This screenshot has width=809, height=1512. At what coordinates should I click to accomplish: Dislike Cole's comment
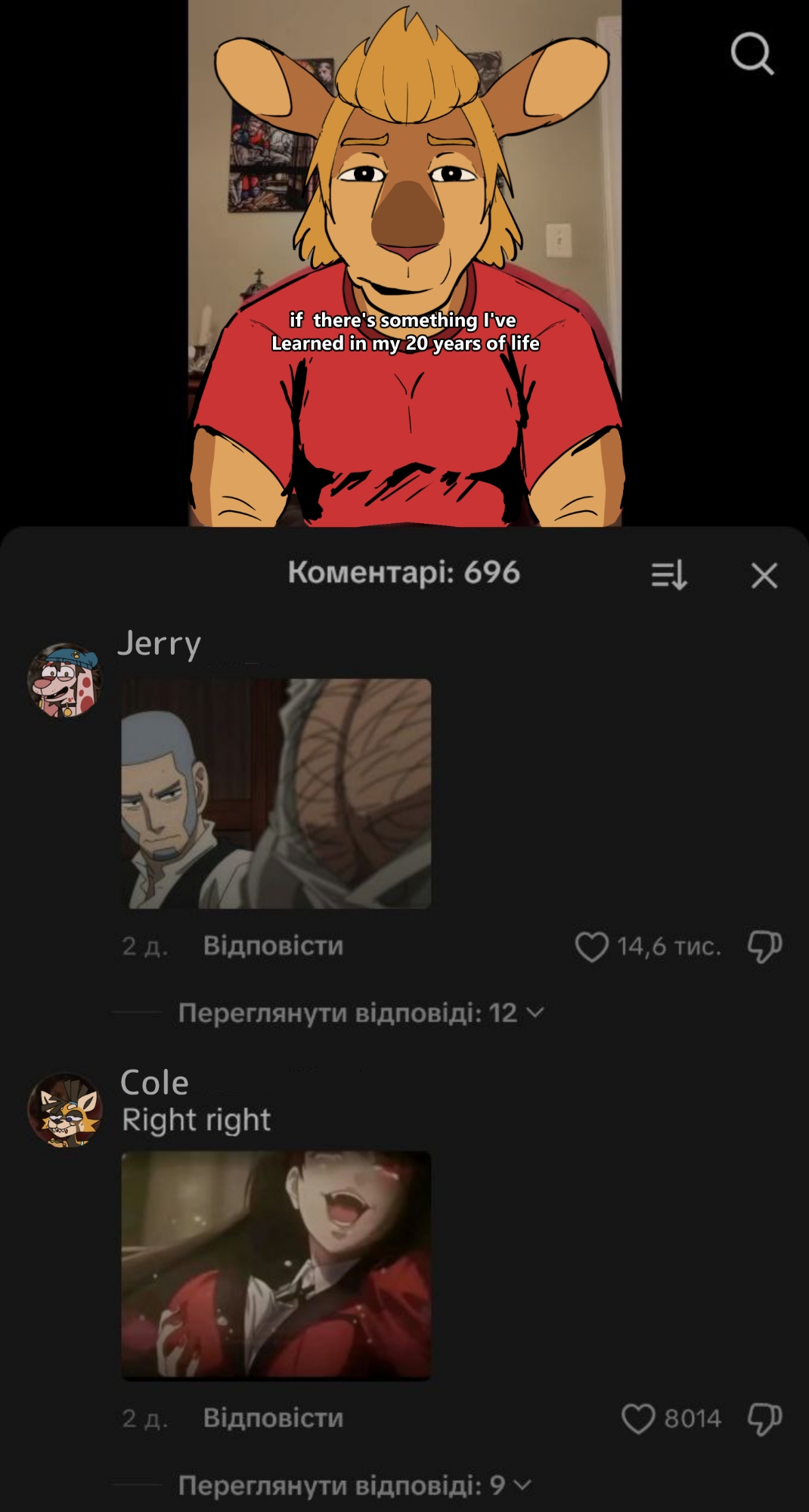[764, 1419]
